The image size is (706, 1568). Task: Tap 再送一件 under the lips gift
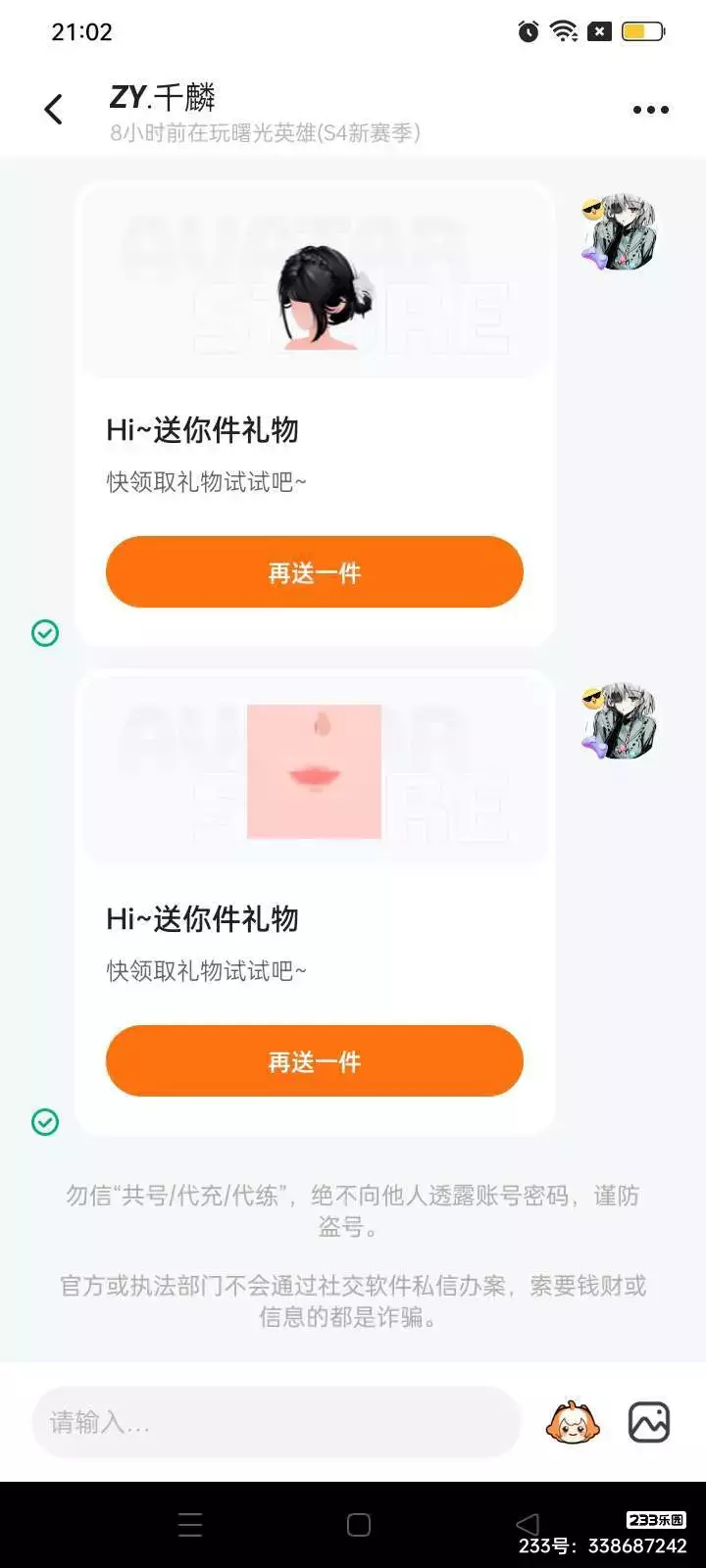point(315,1061)
